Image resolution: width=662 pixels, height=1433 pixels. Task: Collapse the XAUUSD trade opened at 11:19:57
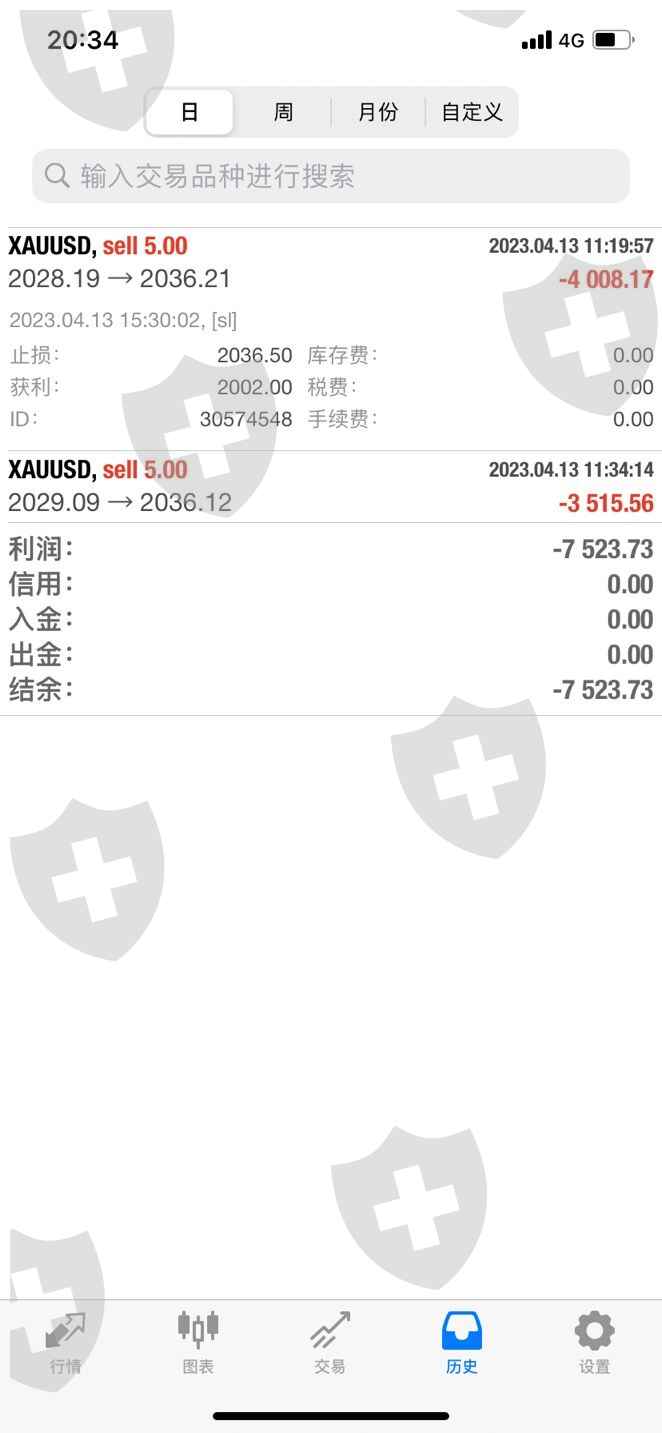(x=330, y=263)
